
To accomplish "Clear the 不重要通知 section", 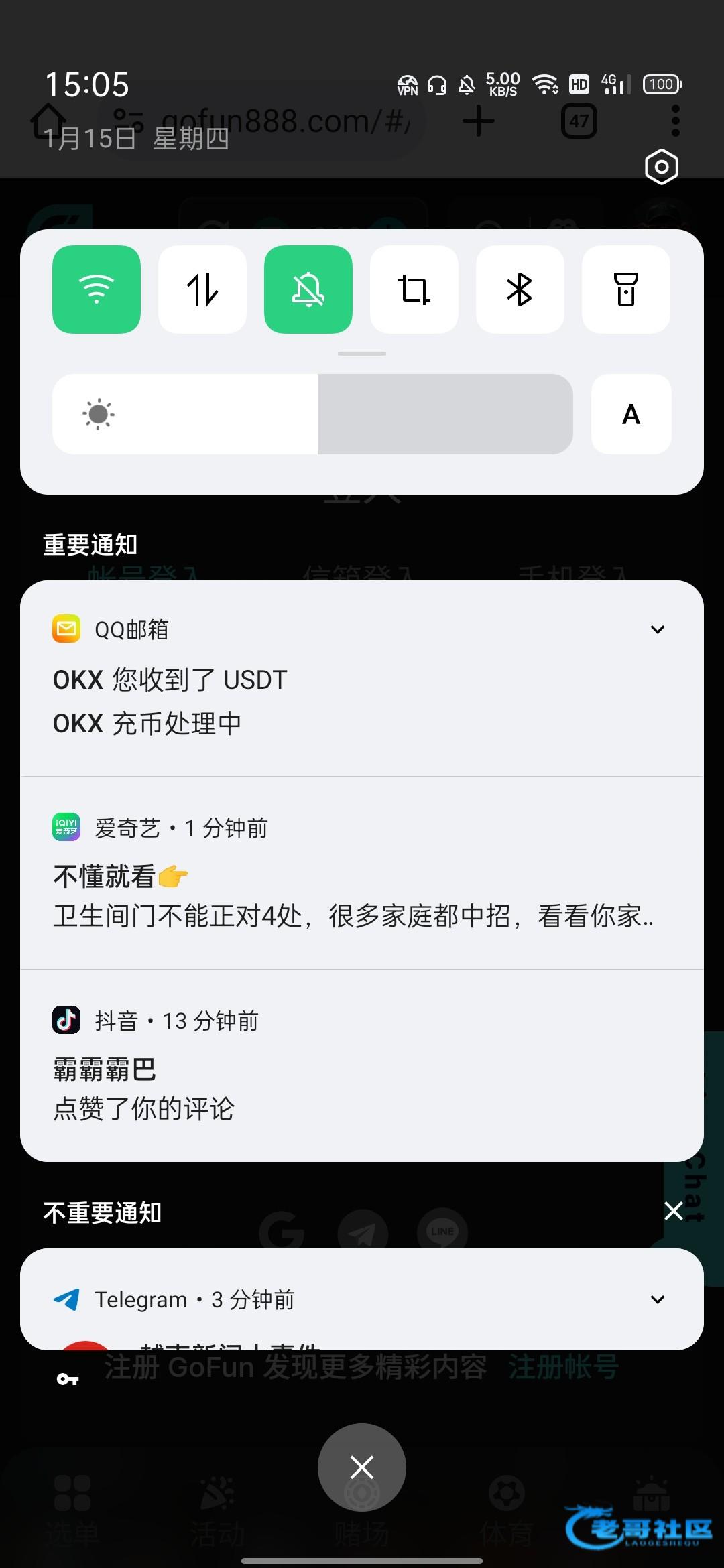I will coord(673,1211).
